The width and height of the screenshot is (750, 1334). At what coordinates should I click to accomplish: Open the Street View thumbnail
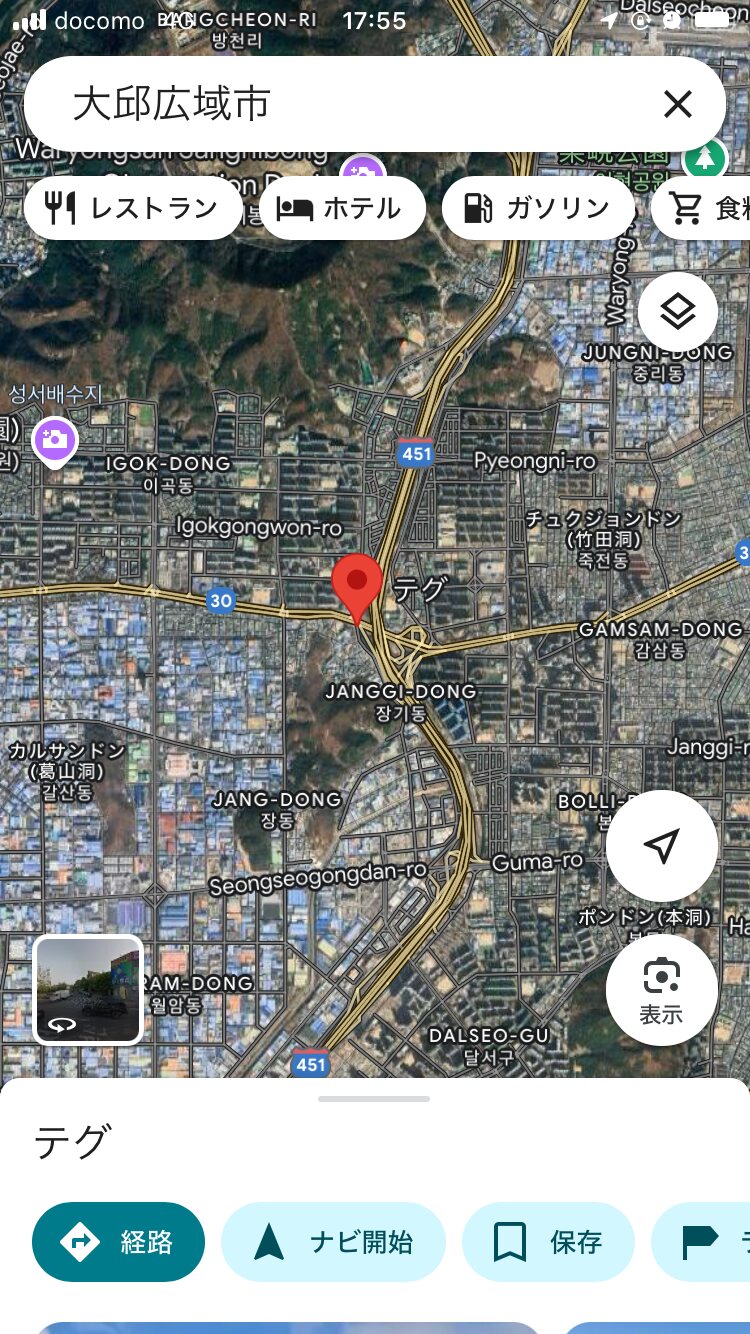point(88,989)
